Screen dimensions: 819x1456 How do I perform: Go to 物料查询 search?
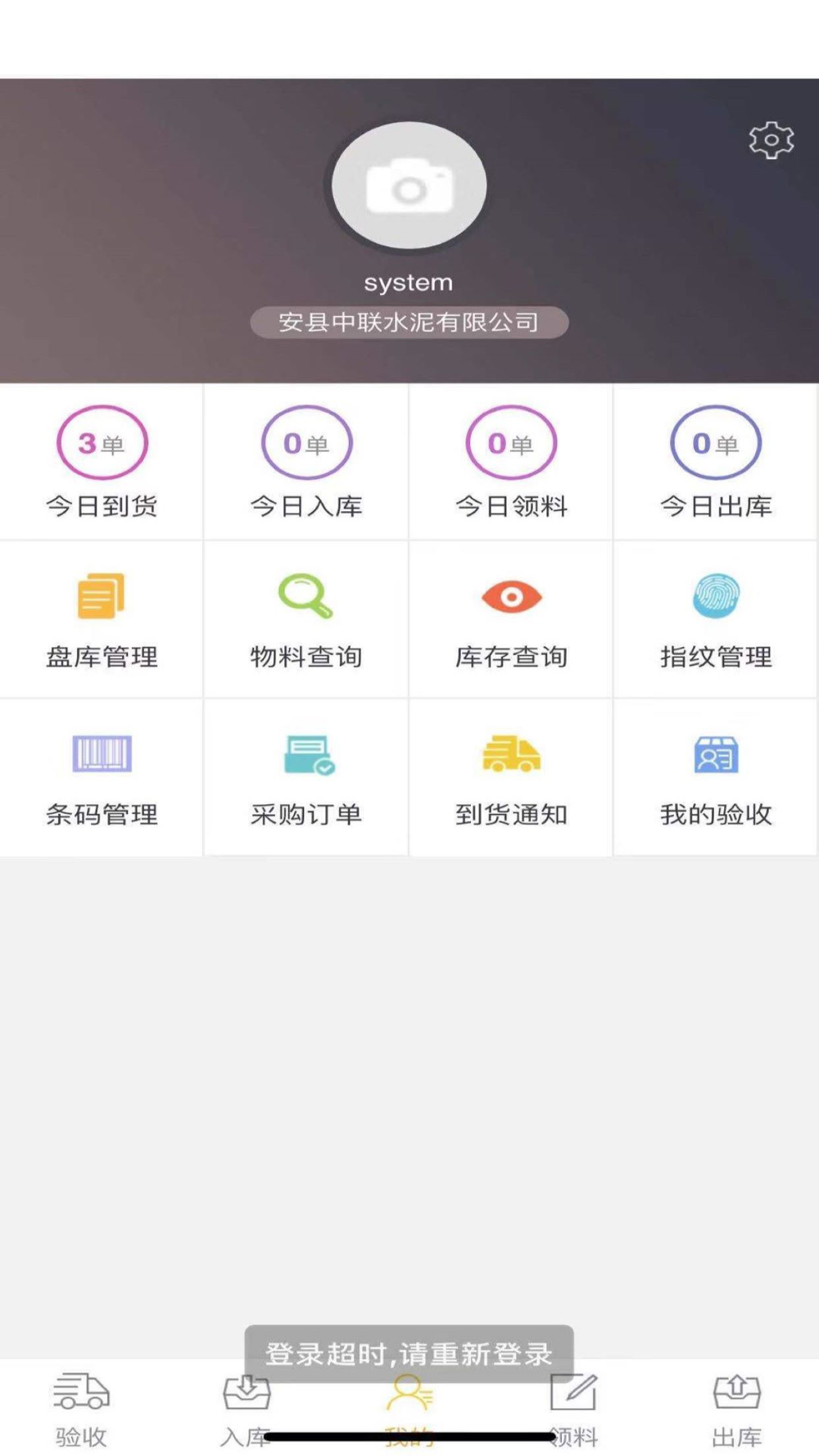click(306, 620)
